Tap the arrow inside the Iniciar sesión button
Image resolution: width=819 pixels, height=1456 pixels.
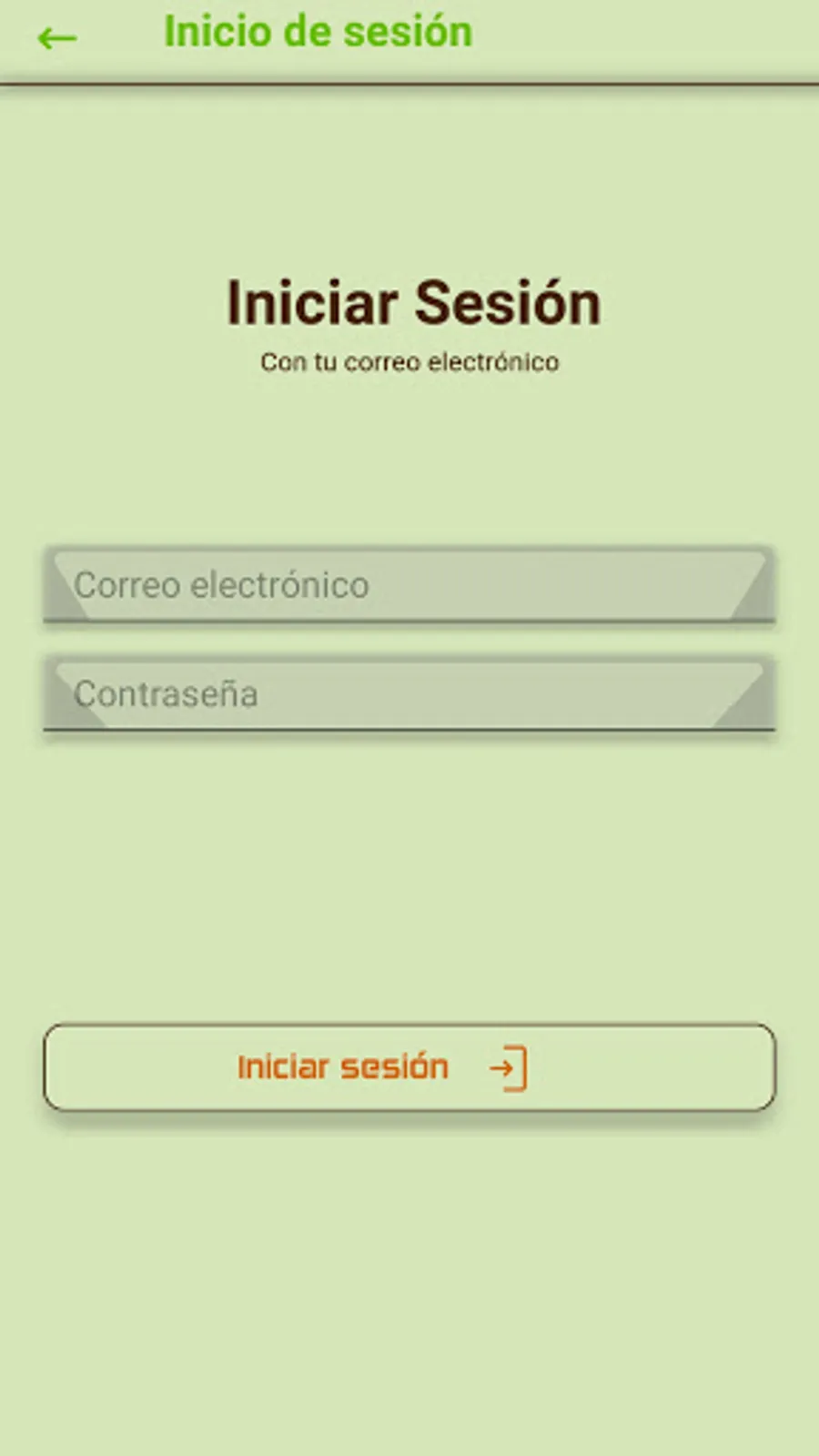coord(510,1068)
